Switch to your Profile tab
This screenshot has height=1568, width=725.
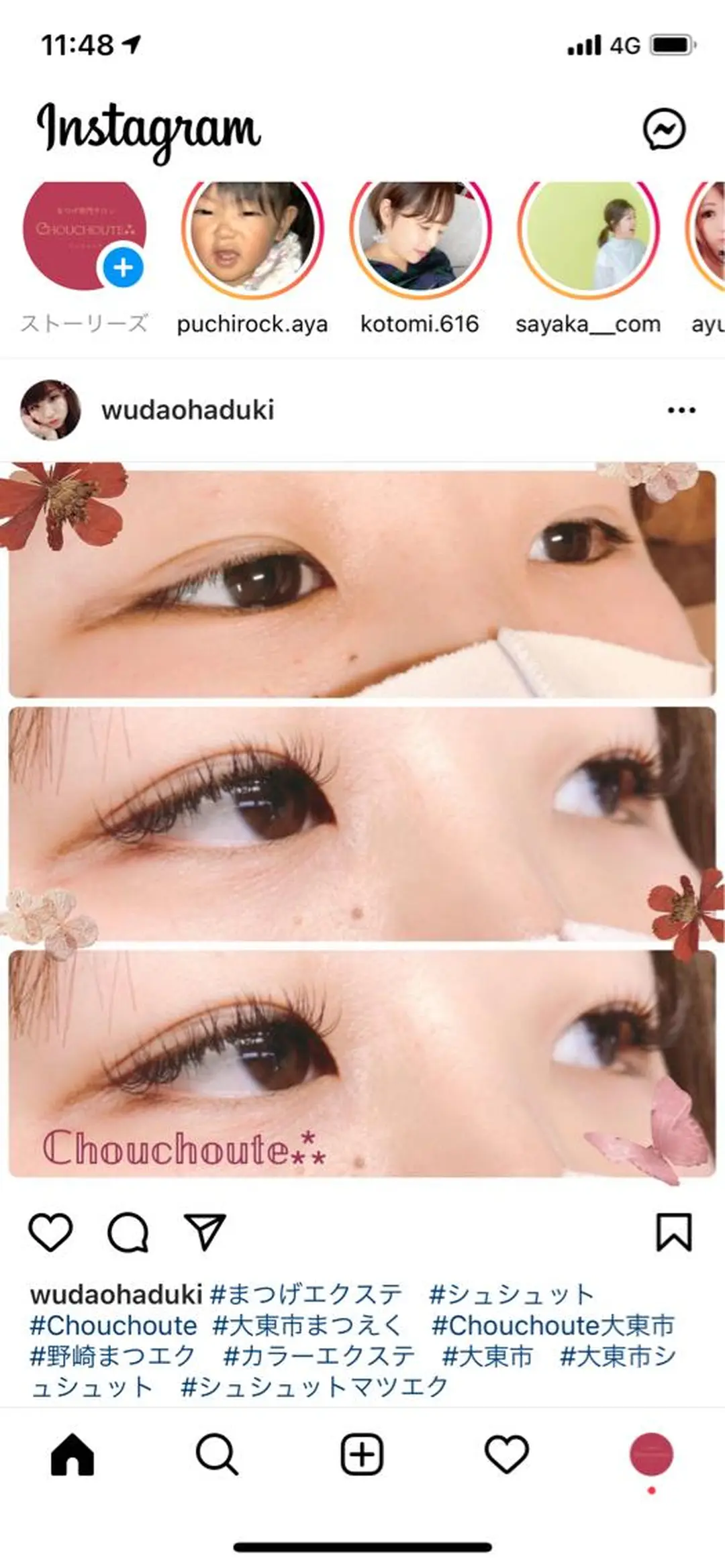click(651, 1455)
